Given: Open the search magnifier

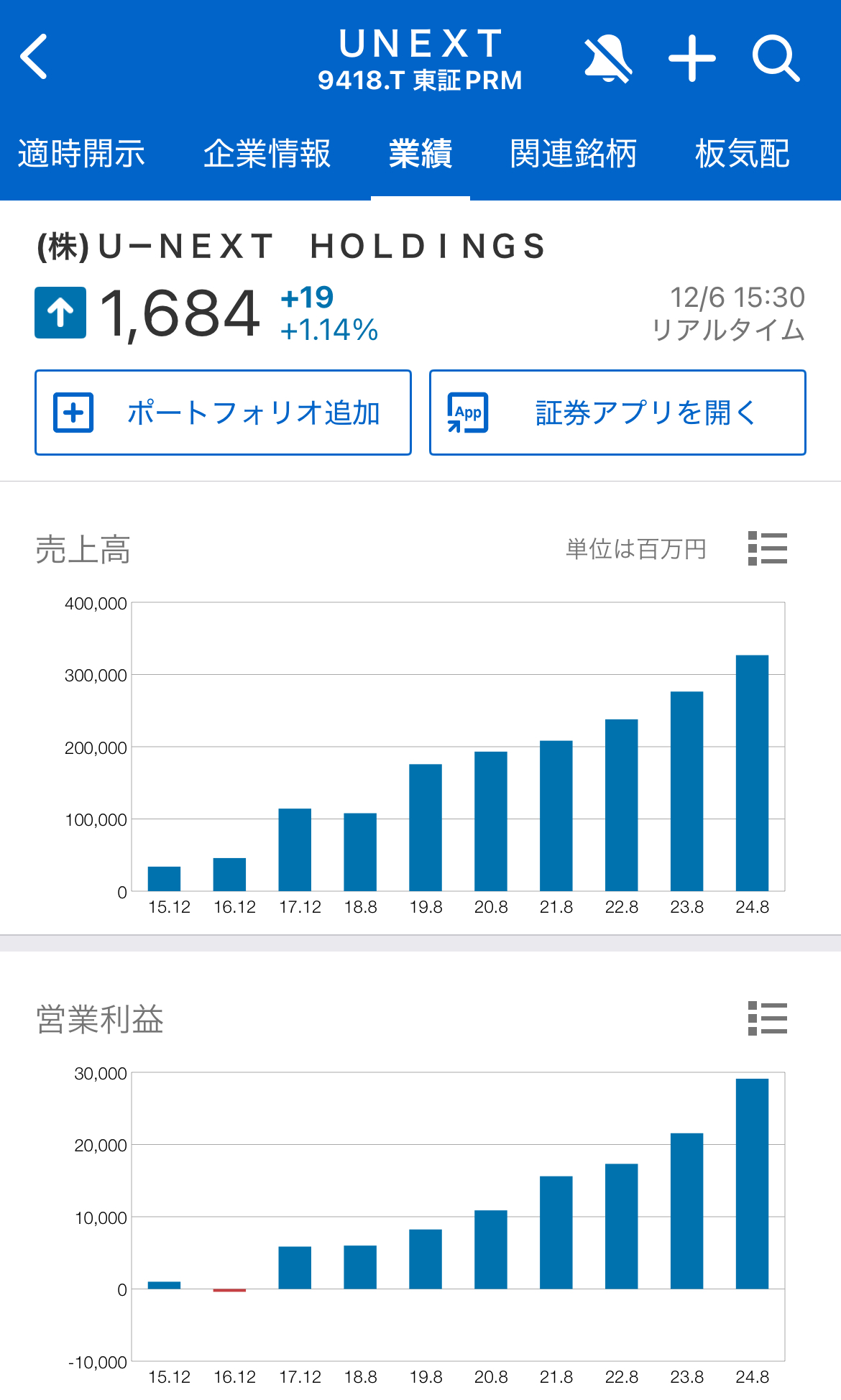Looking at the screenshot, I should tap(776, 58).
